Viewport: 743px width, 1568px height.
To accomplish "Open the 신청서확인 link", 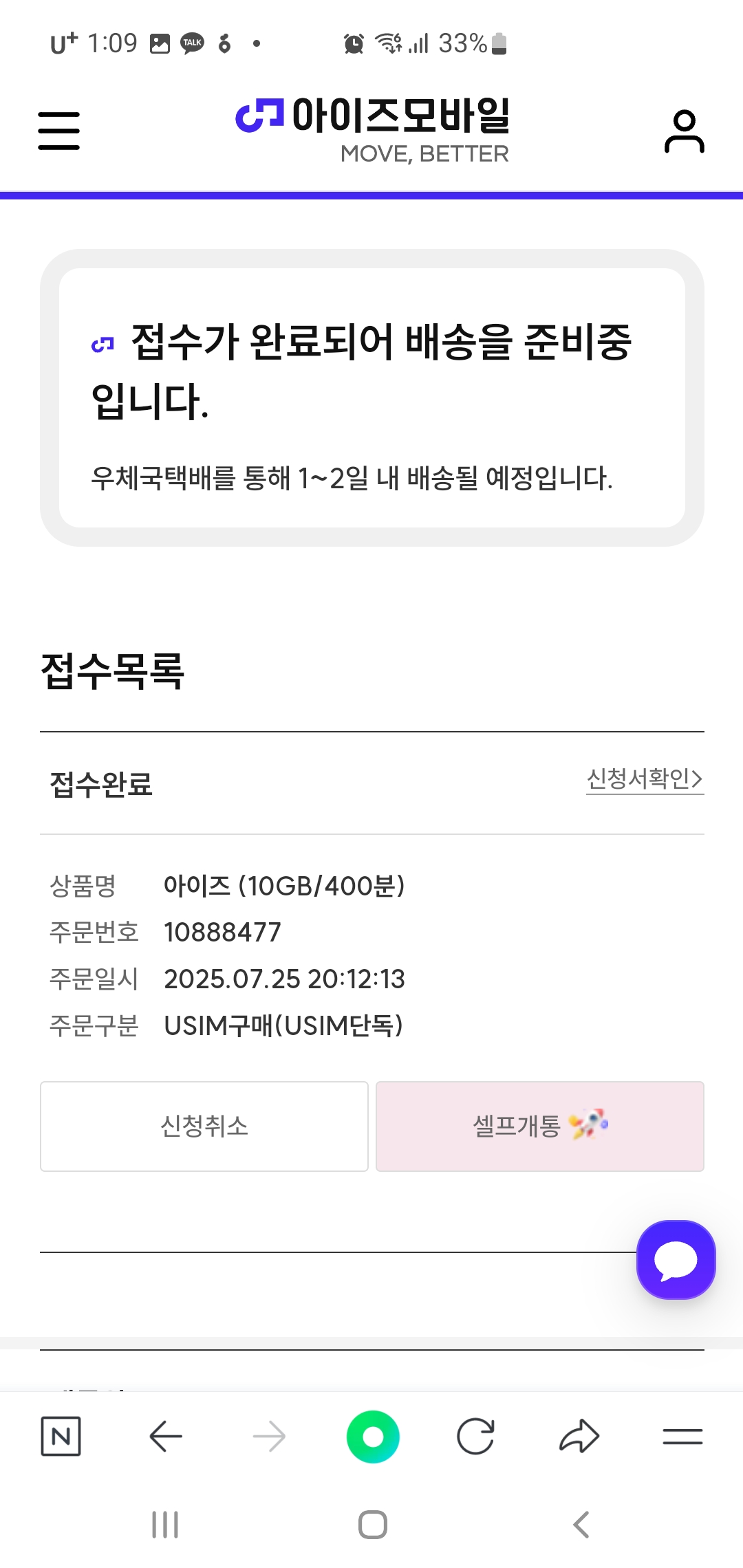I will click(x=645, y=779).
